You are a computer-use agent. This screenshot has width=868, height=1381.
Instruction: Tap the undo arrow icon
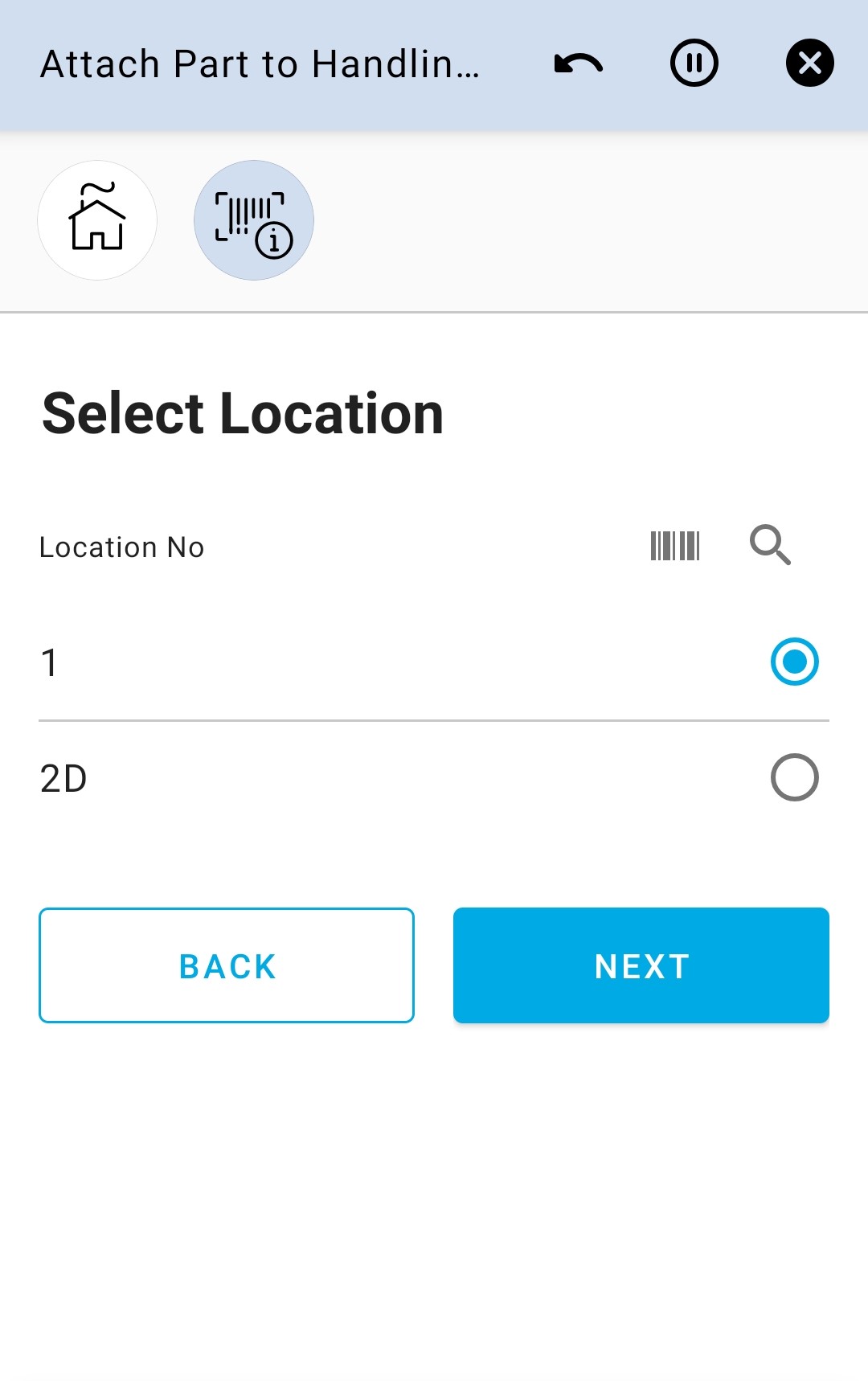[579, 64]
